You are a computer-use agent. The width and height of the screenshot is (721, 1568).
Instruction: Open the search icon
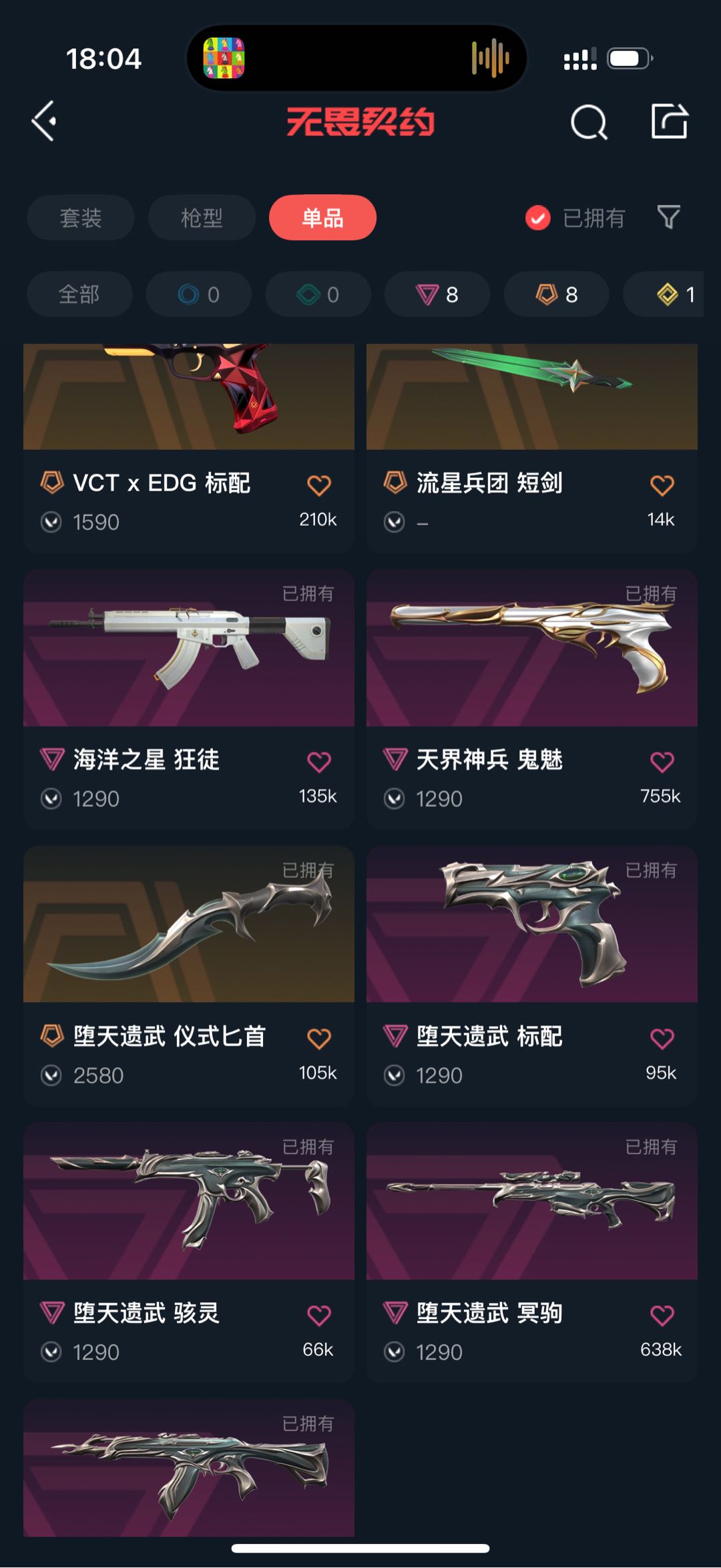589,122
